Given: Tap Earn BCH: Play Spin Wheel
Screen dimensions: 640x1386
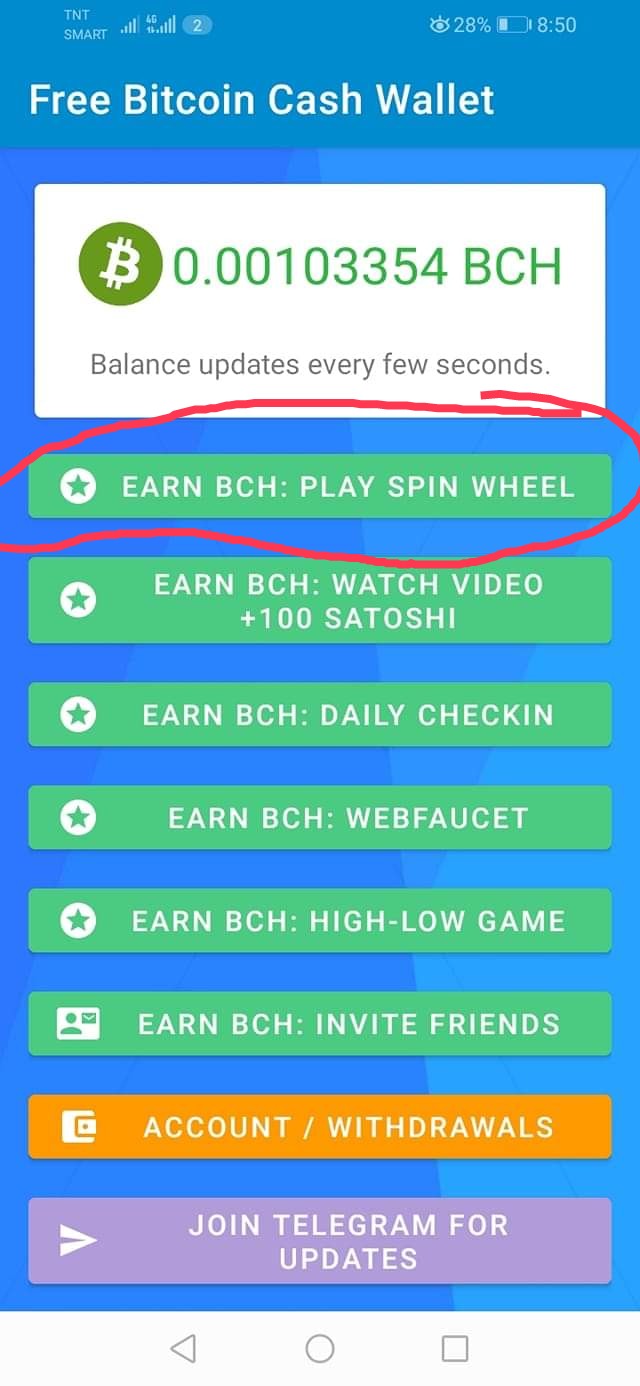Looking at the screenshot, I should click(x=320, y=487).
